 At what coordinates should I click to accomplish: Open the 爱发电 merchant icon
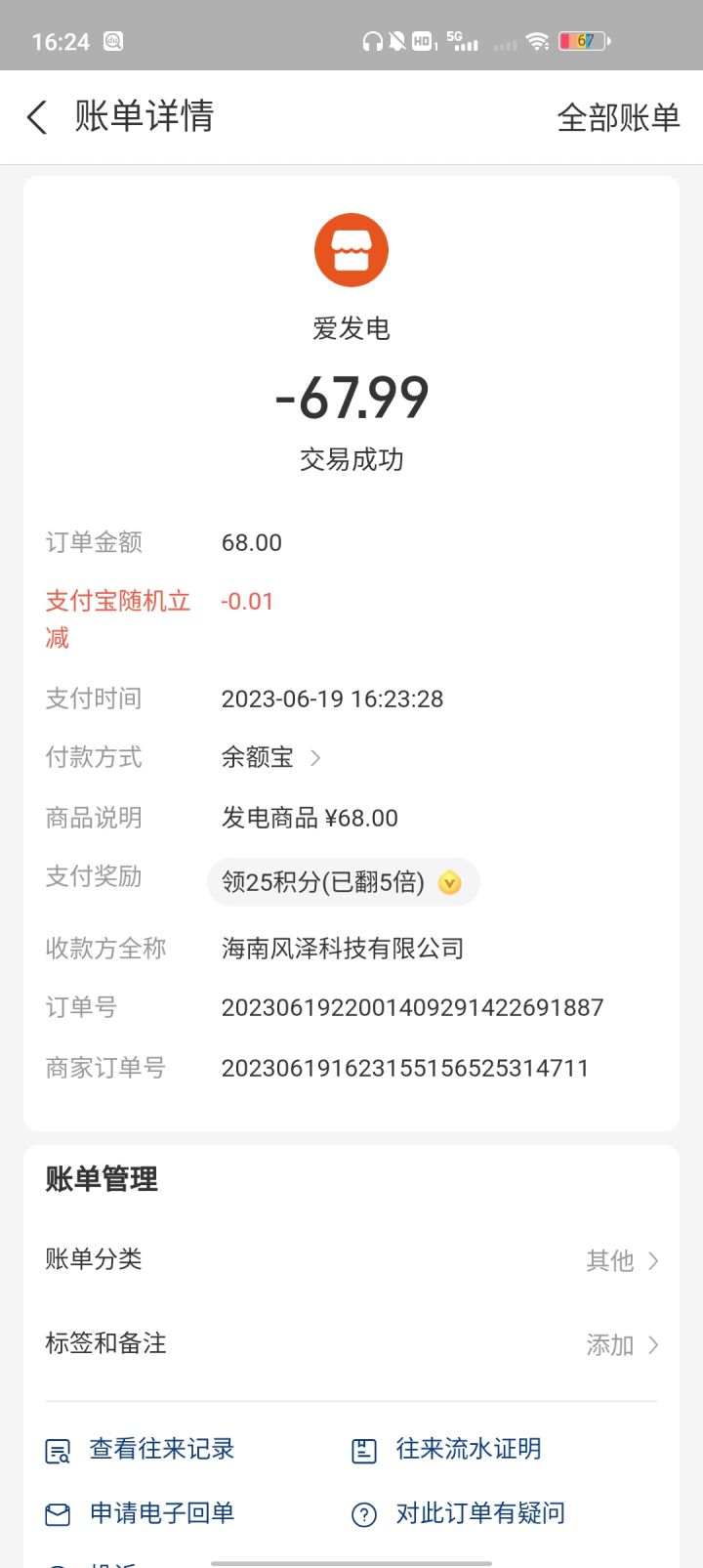(351, 250)
